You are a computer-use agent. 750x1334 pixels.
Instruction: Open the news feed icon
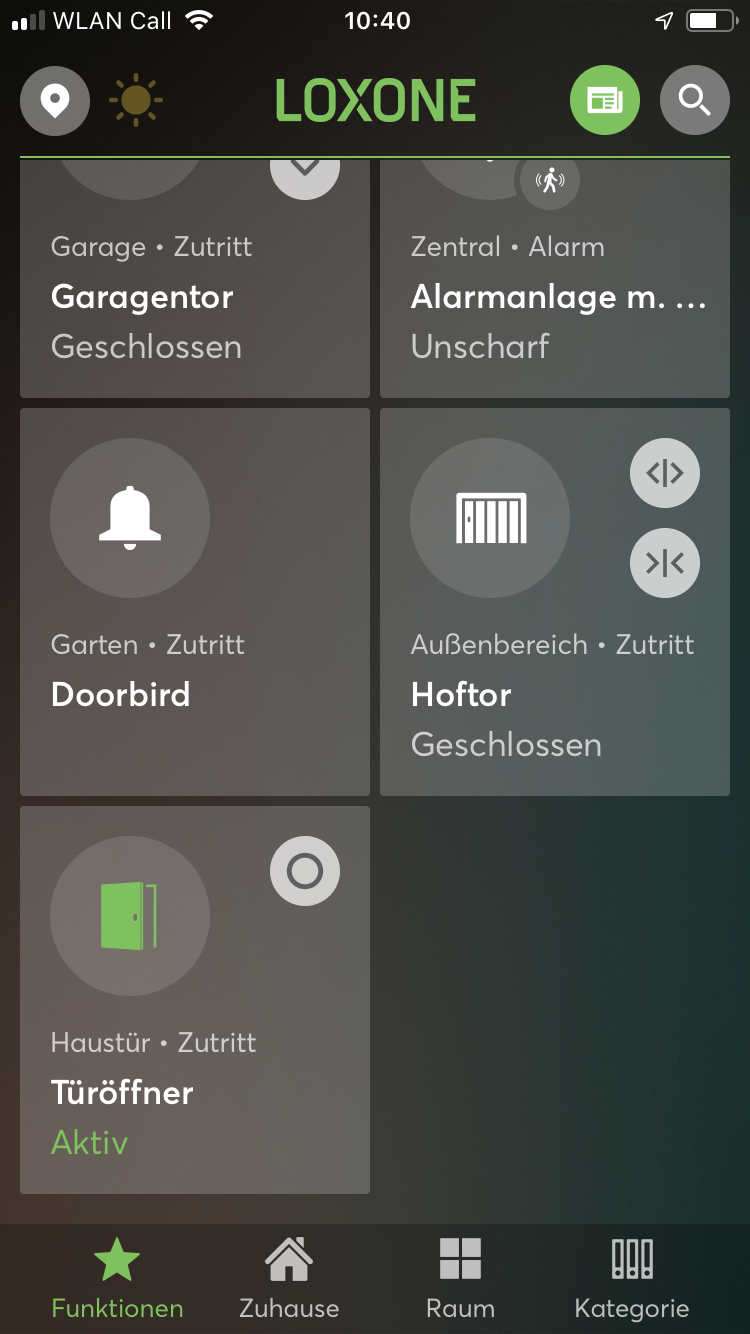pyautogui.click(x=604, y=100)
